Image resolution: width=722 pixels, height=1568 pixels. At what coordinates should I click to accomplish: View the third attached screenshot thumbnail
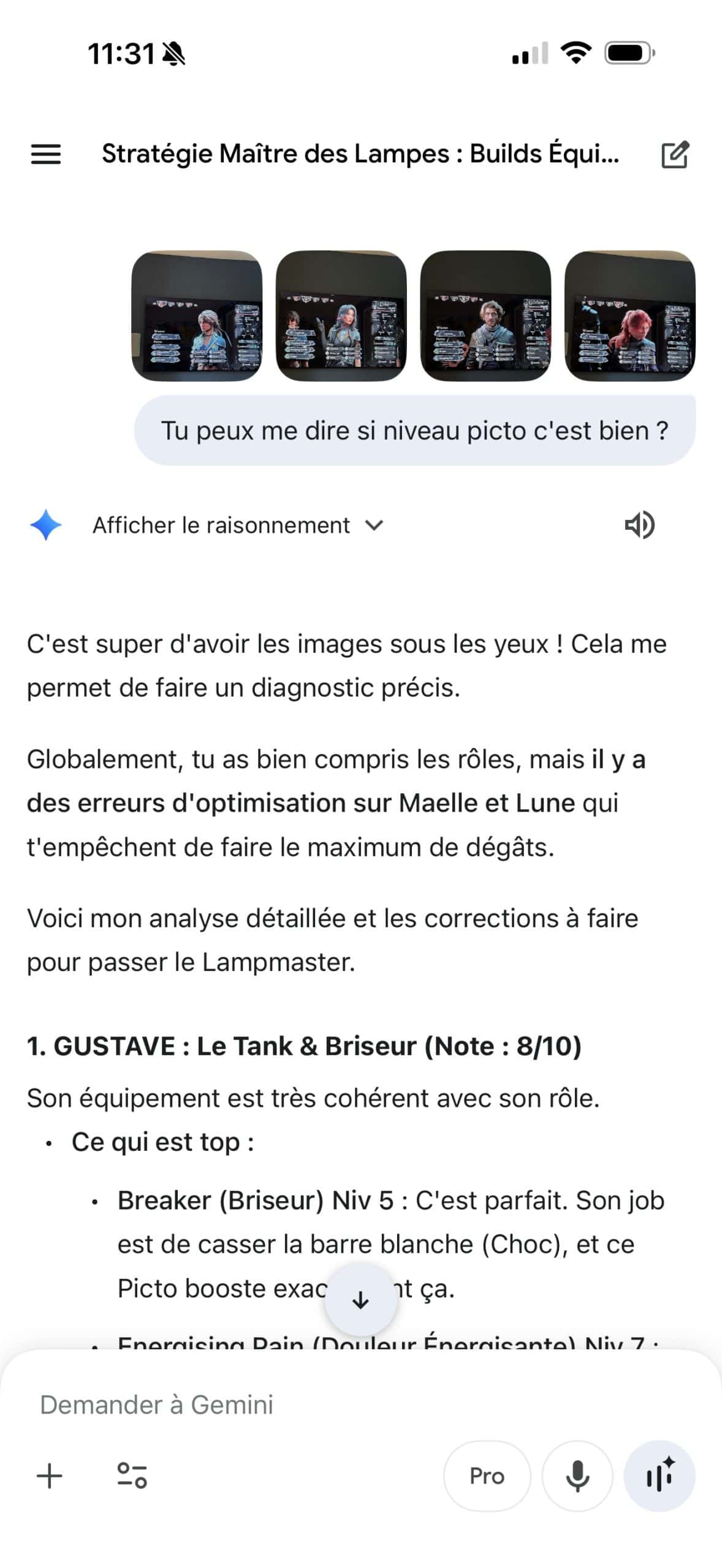pyautogui.click(x=485, y=315)
